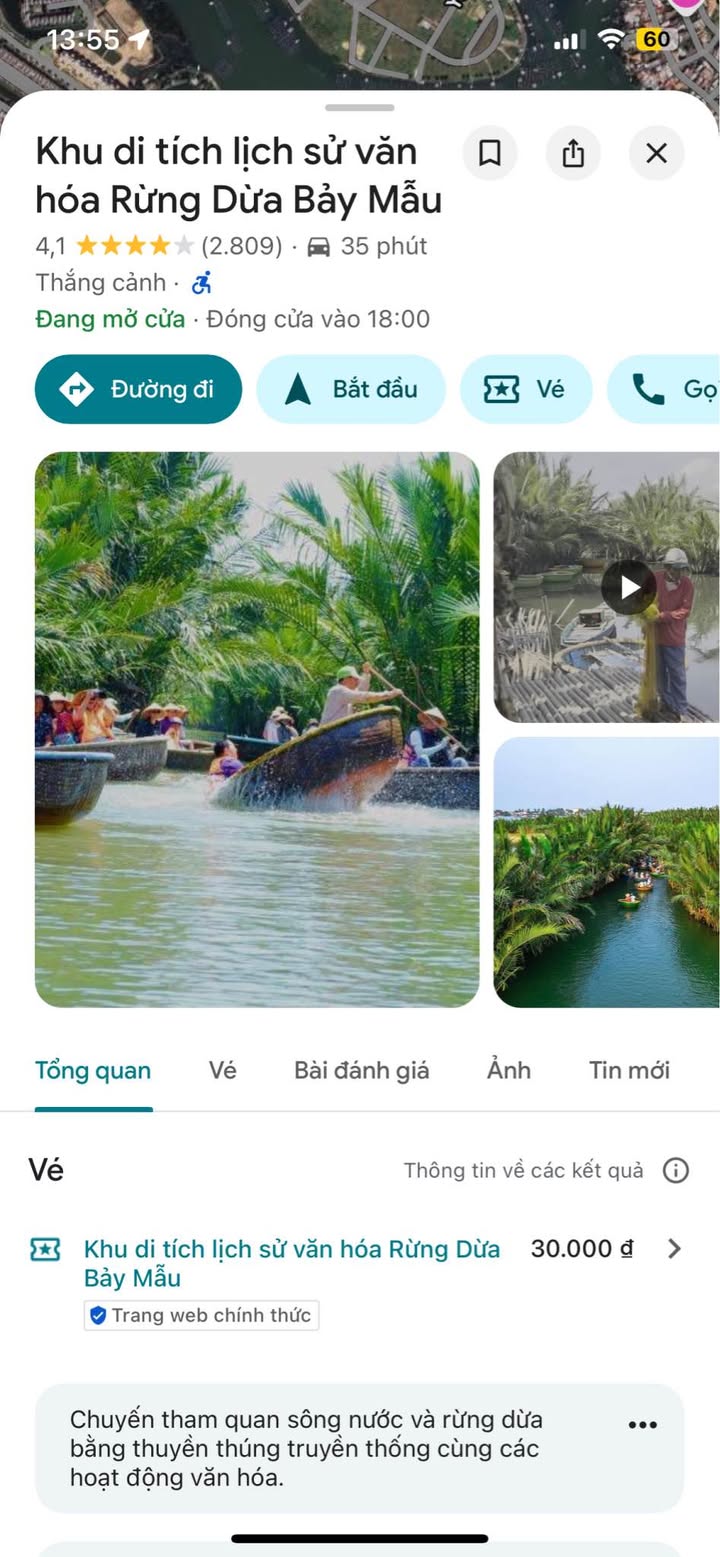Share Rừng Dừa Bảy Mẫu location
This screenshot has width=720, height=1557.
573,153
